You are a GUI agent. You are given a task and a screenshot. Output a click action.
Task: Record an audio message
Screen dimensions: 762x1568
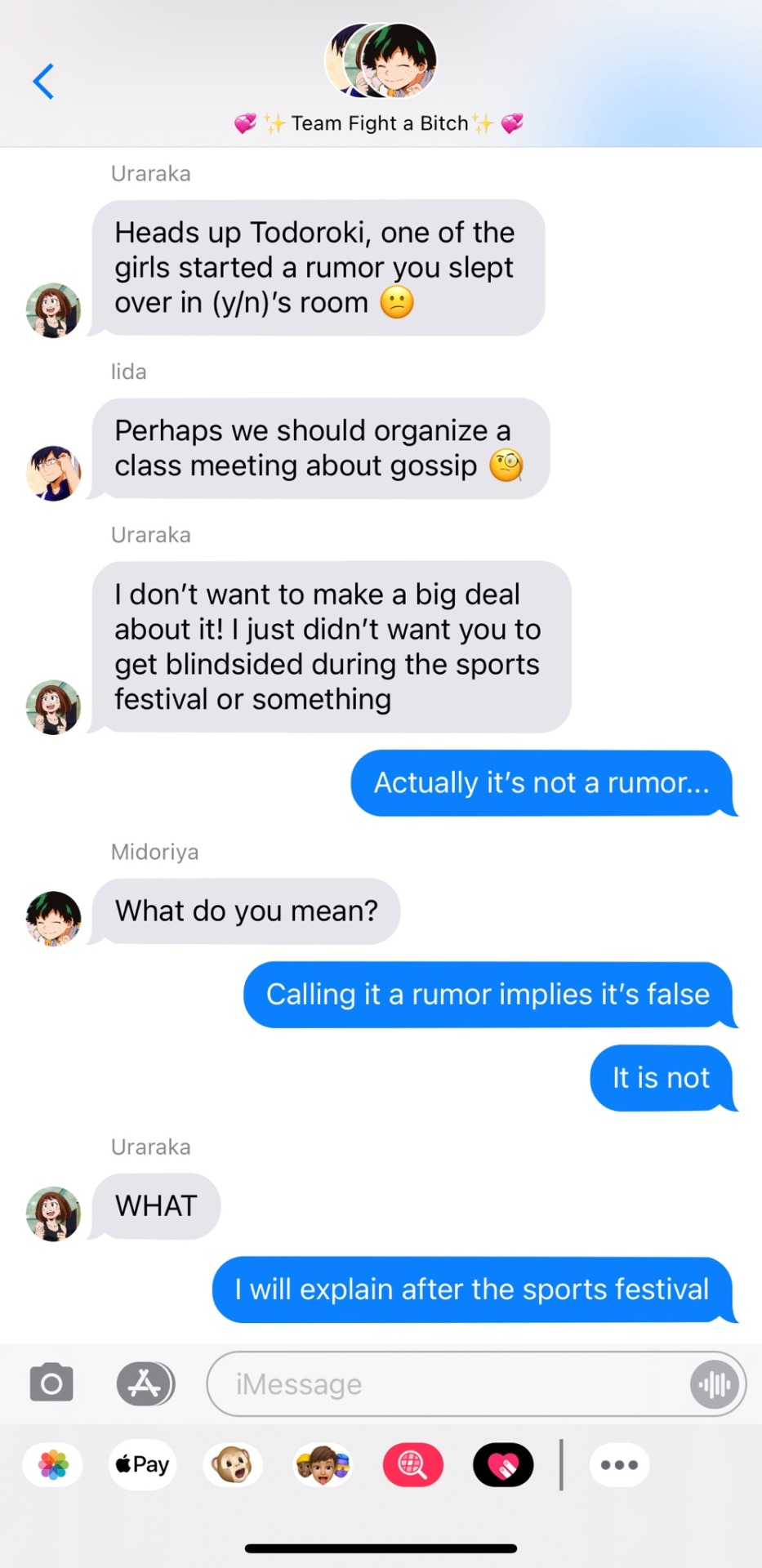(x=715, y=1384)
